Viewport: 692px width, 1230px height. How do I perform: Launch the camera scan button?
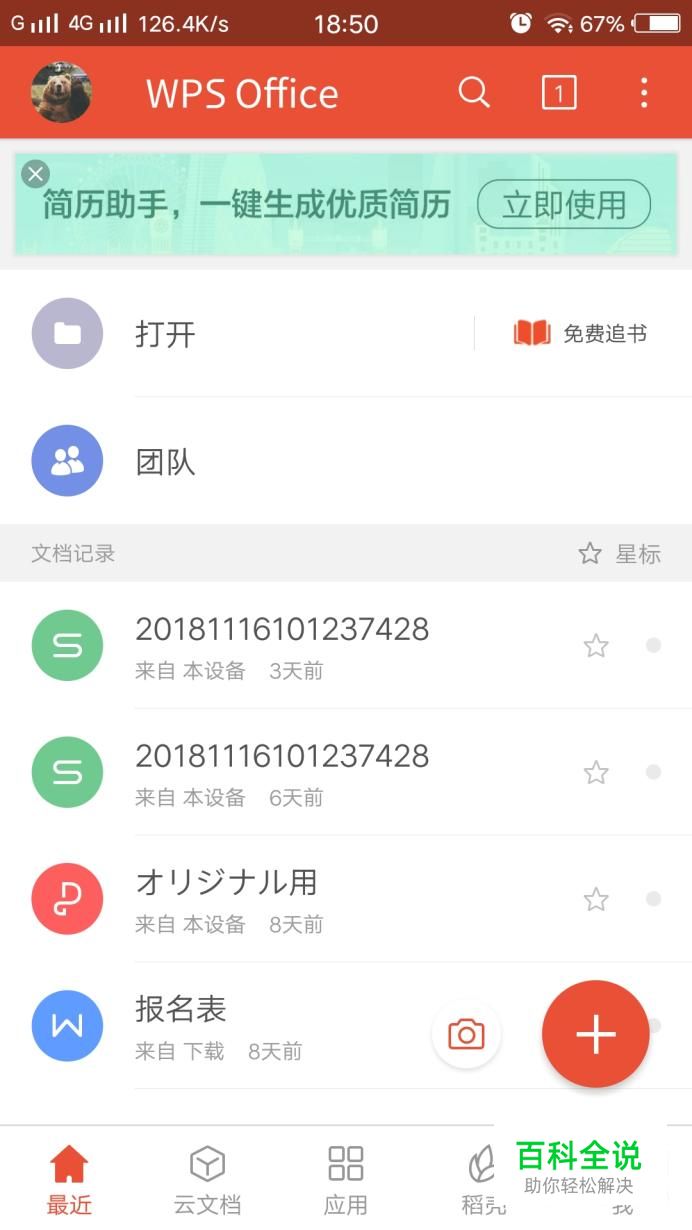(466, 1034)
